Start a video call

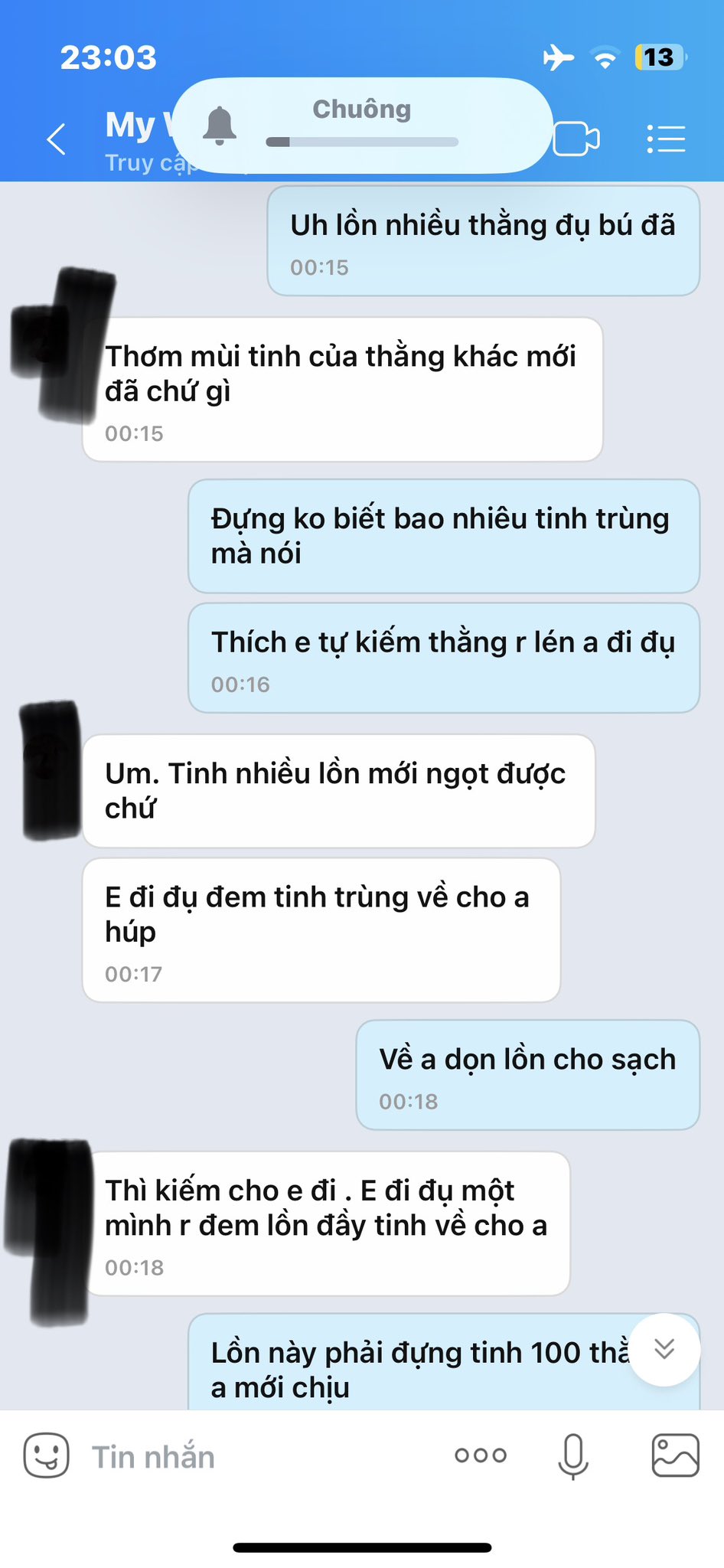tap(576, 139)
